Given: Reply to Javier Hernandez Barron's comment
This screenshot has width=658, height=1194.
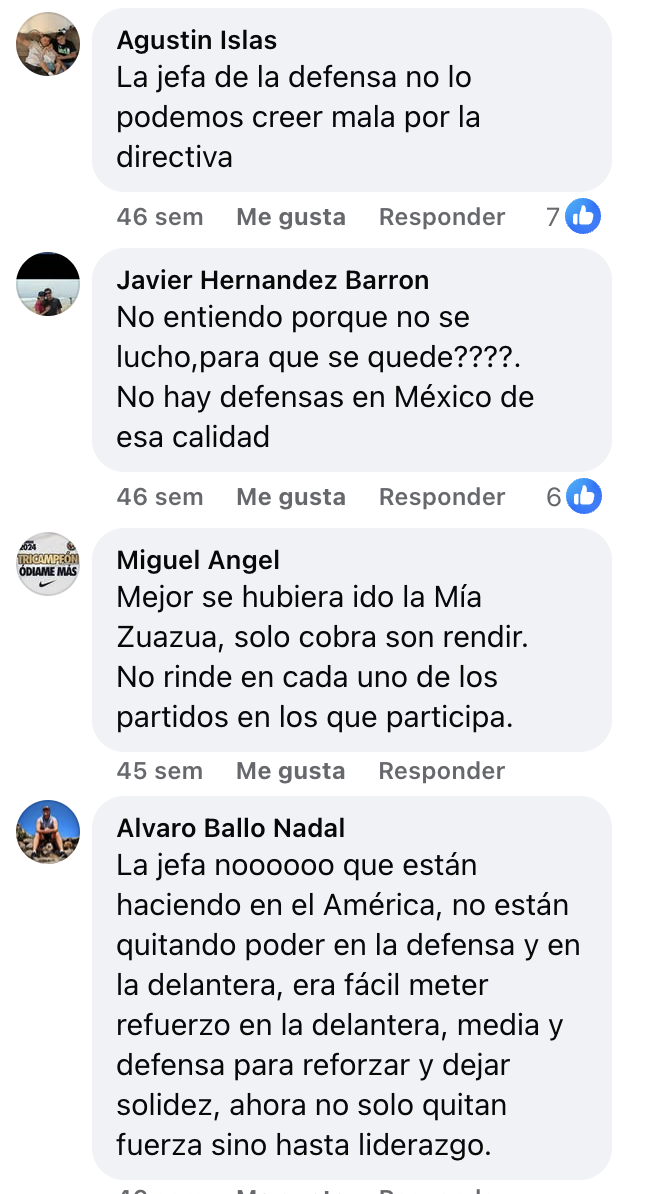Looking at the screenshot, I should (x=441, y=497).
